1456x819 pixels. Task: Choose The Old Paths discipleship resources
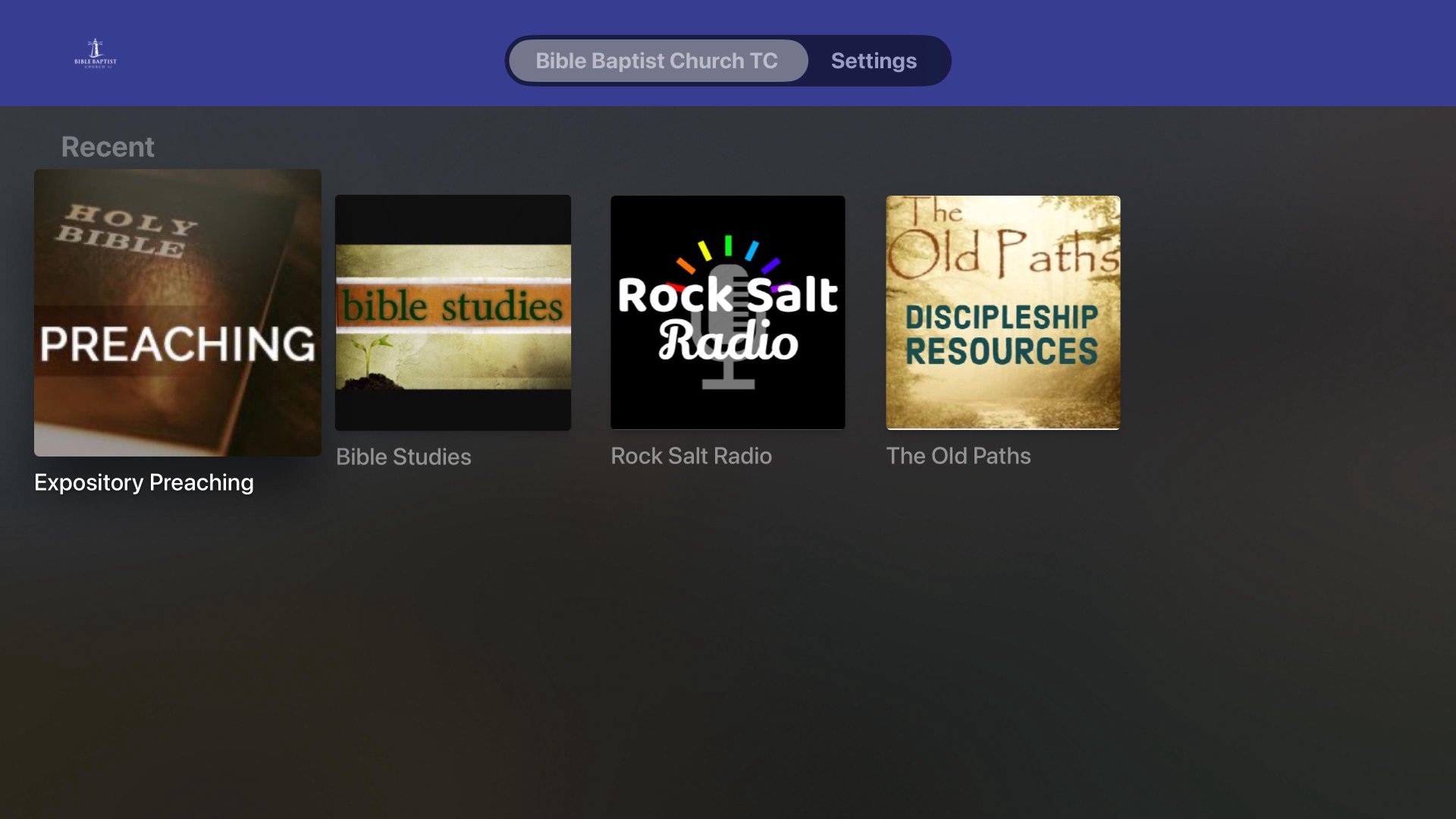(1003, 312)
